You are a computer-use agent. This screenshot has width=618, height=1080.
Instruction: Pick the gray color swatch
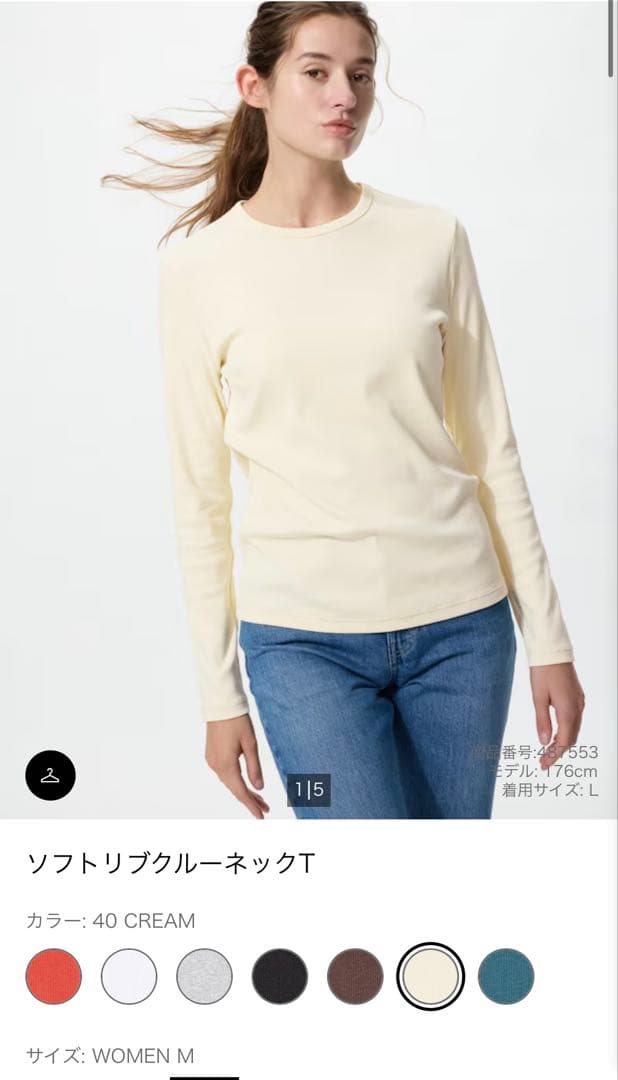point(204,976)
